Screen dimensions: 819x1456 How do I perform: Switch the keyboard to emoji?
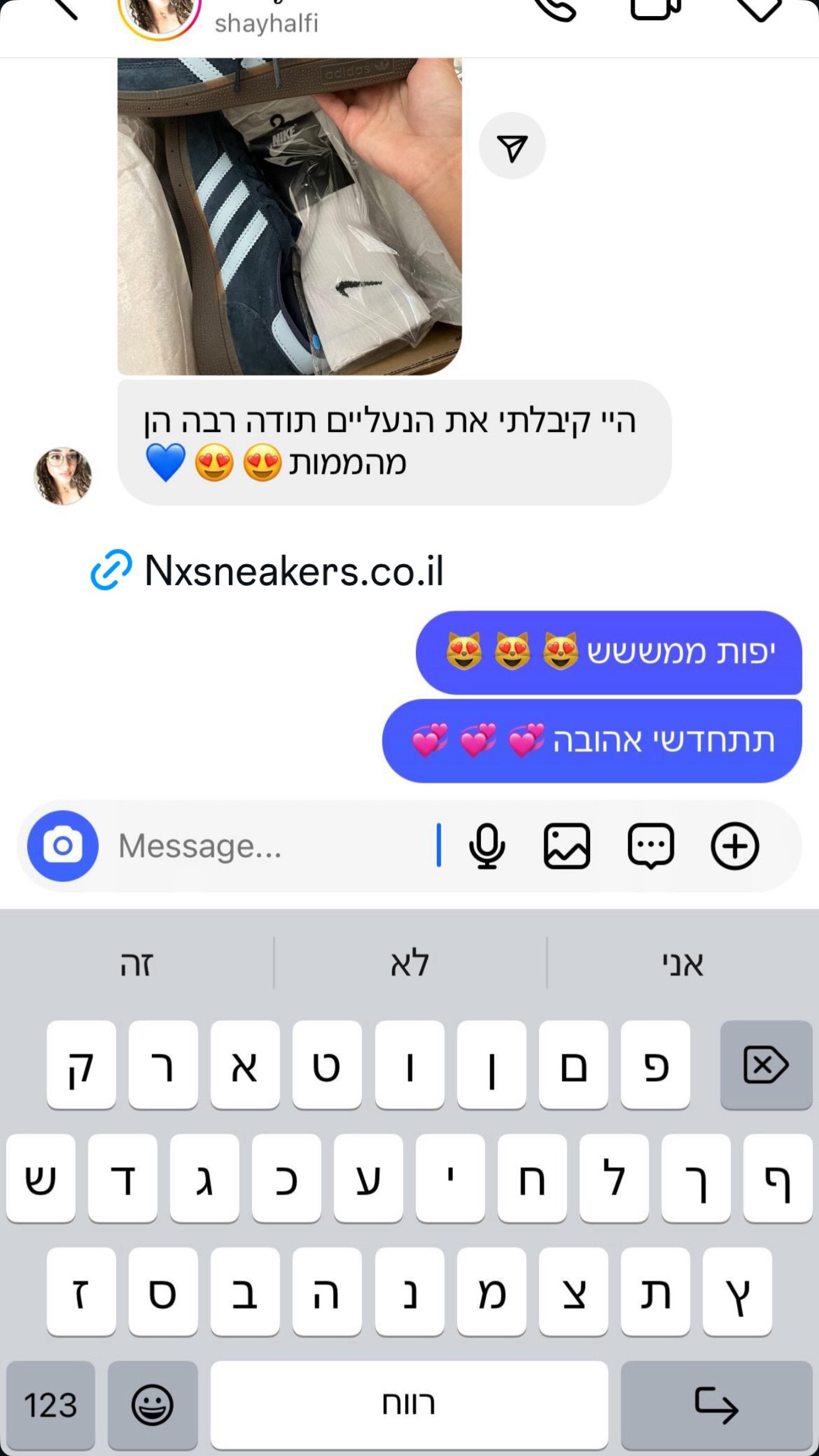152,1404
